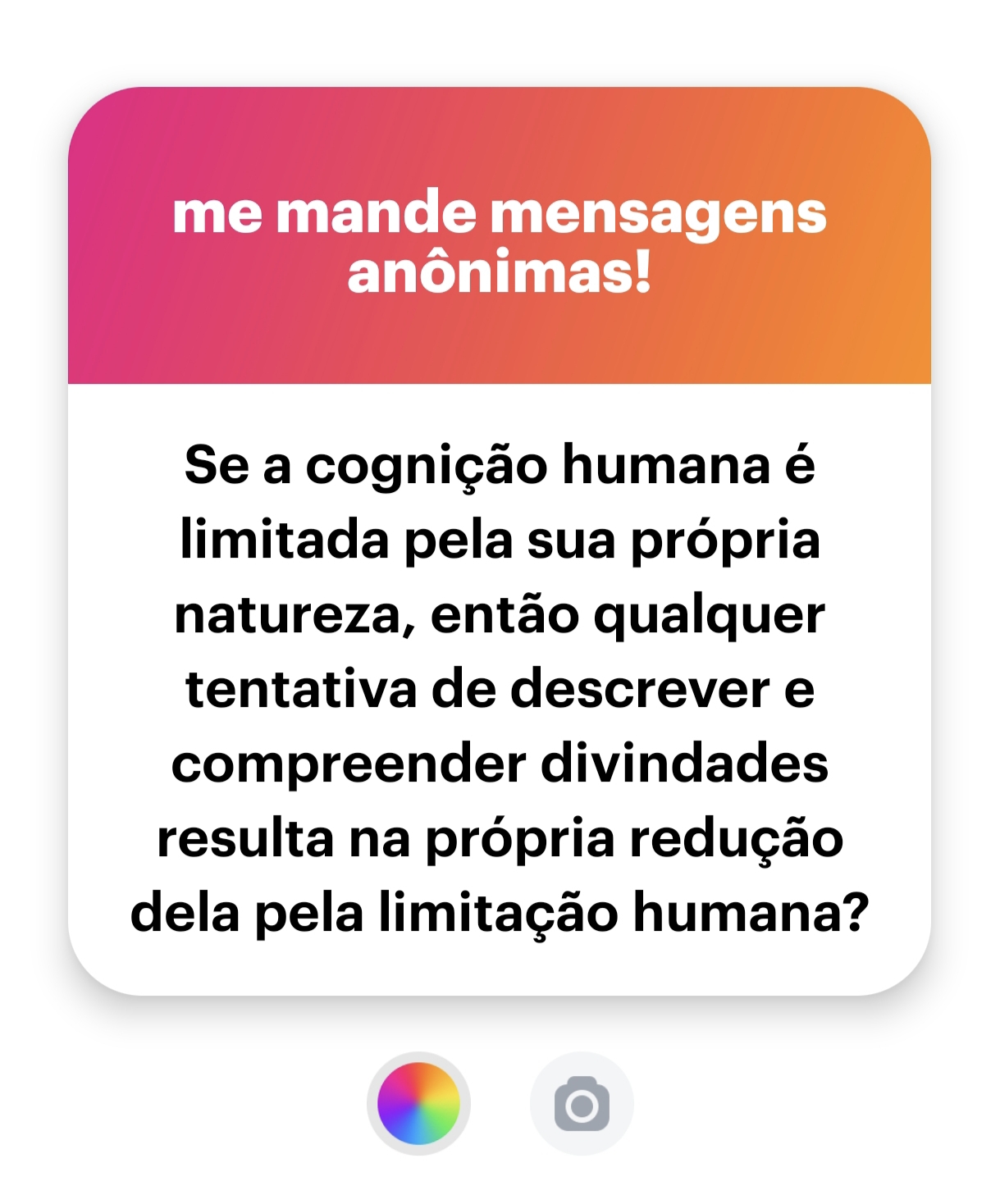Tap the camera icon button
This screenshot has width=1000, height=1204.
[x=582, y=1104]
